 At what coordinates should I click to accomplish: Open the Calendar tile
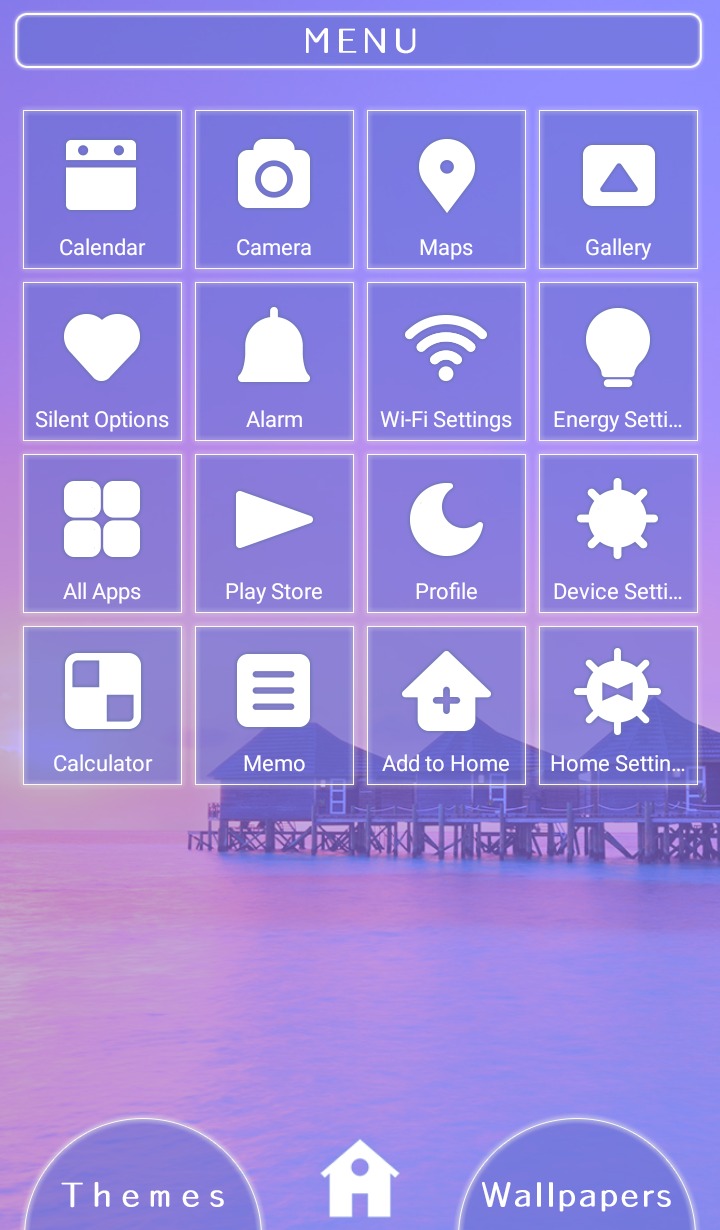(102, 190)
